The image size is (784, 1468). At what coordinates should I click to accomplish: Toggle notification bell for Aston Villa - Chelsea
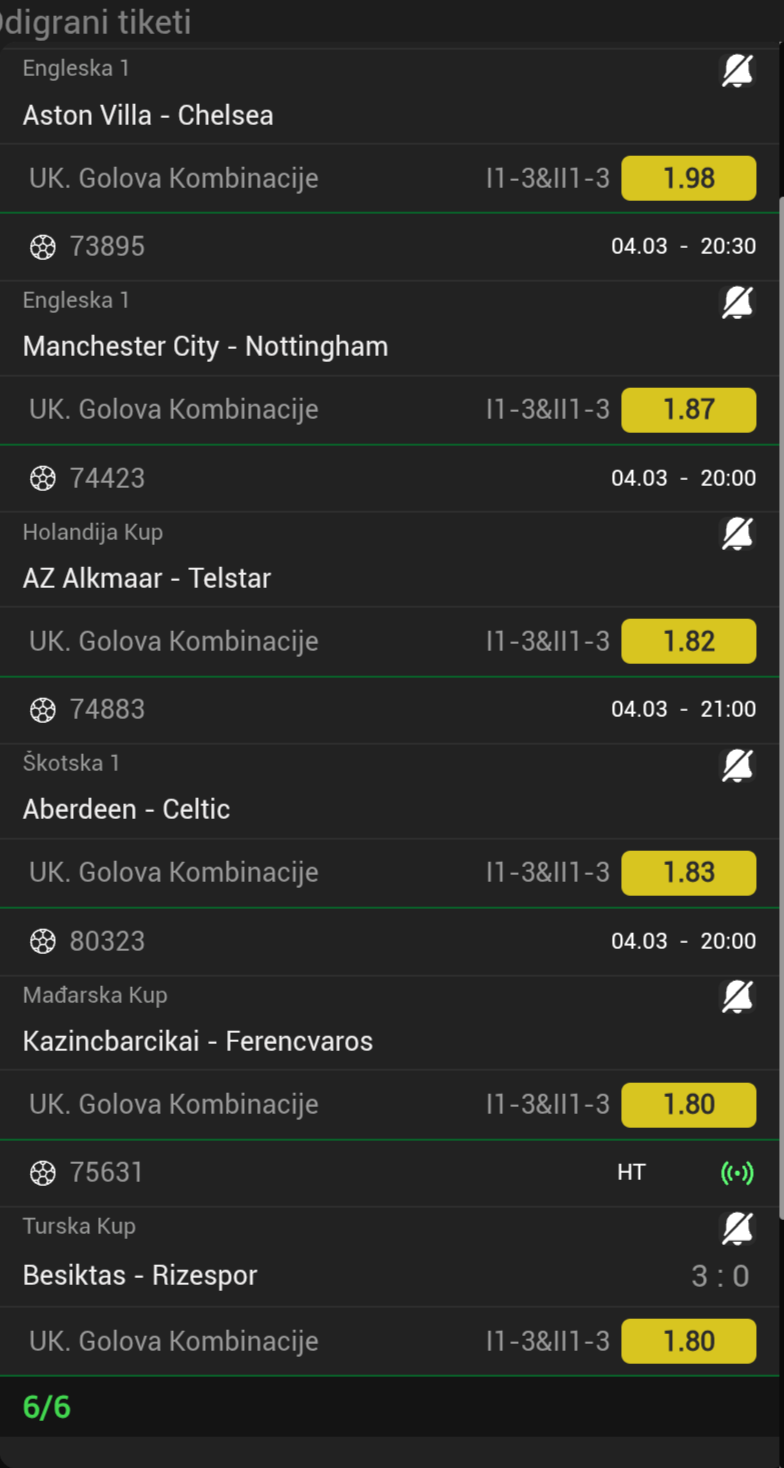coord(738,71)
